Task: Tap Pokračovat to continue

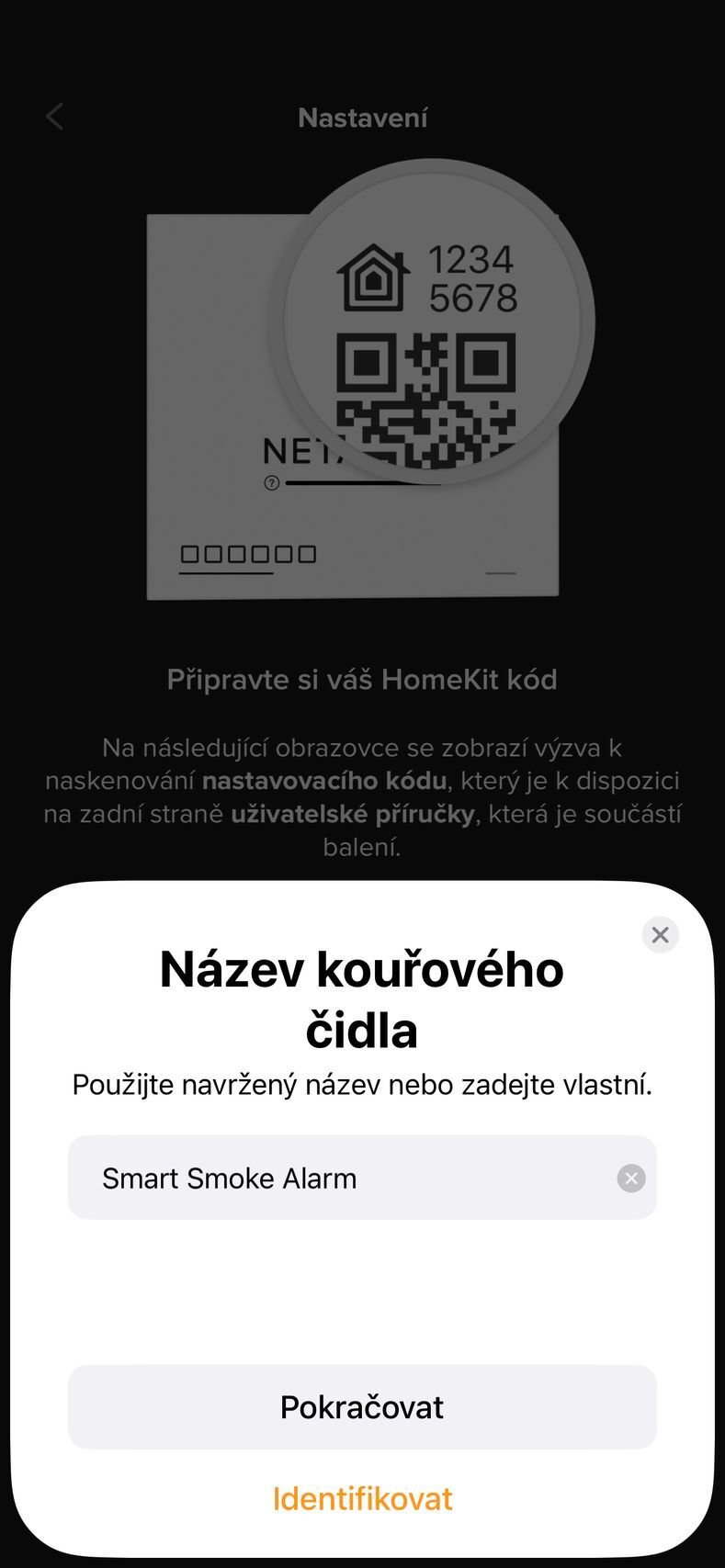Action: point(362,1407)
